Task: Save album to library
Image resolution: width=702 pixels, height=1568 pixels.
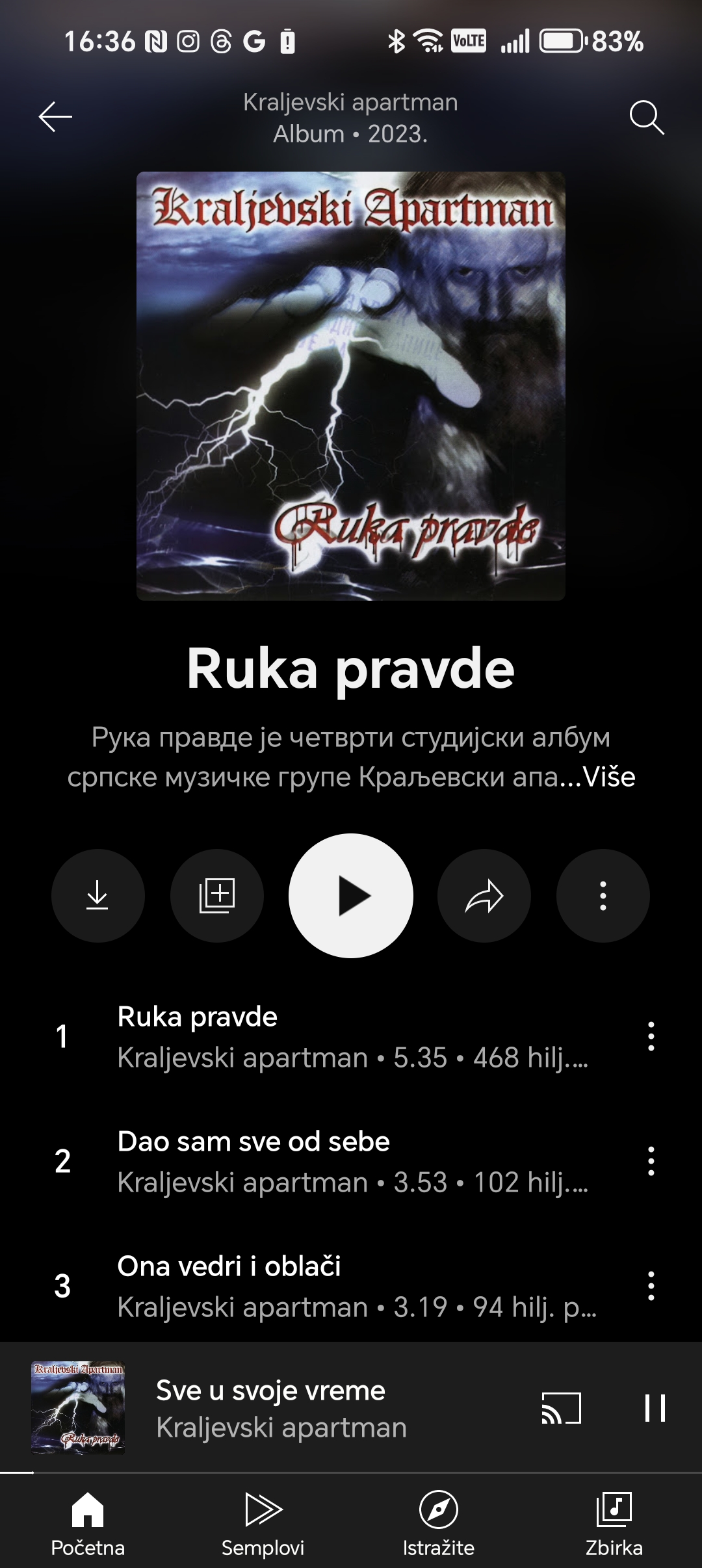Action: tap(217, 896)
